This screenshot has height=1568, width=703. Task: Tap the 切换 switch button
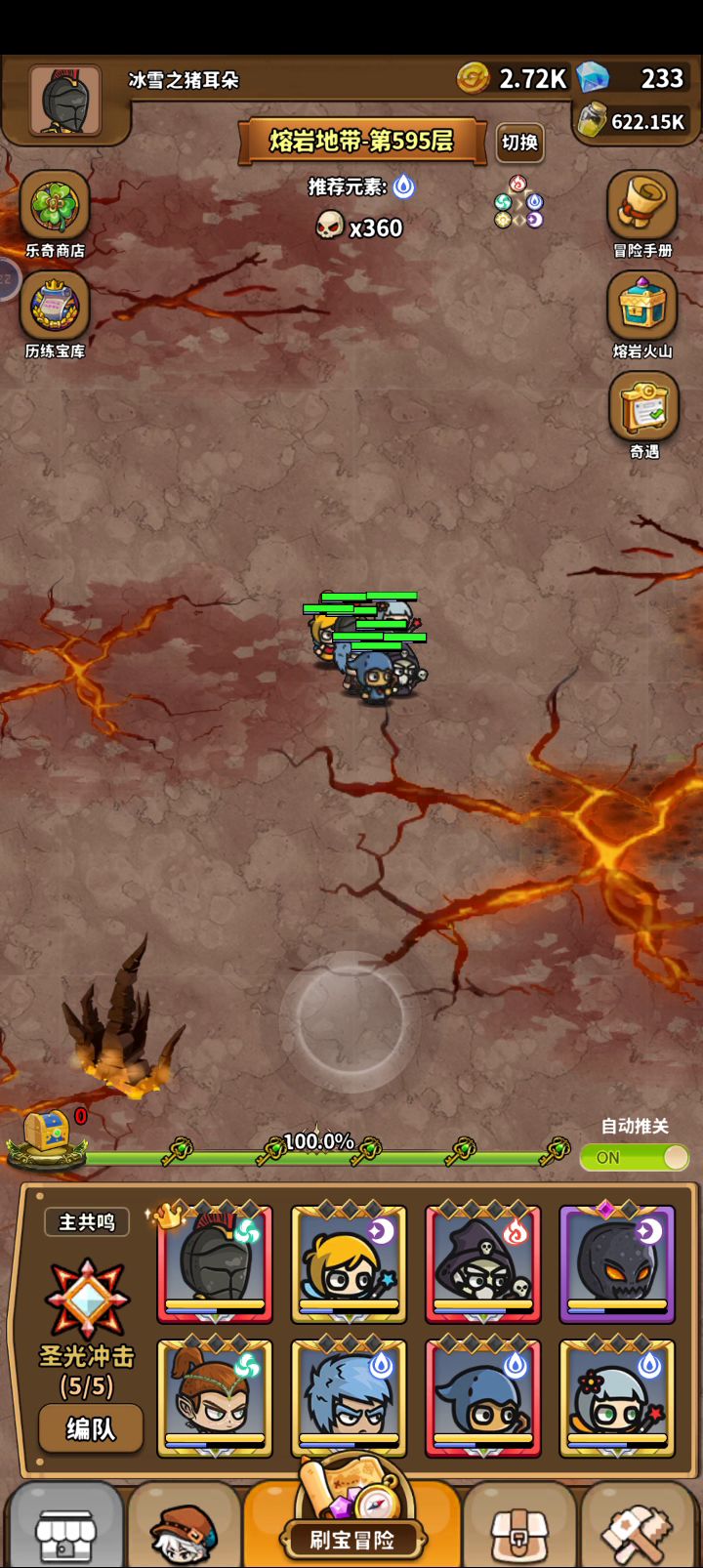519,143
